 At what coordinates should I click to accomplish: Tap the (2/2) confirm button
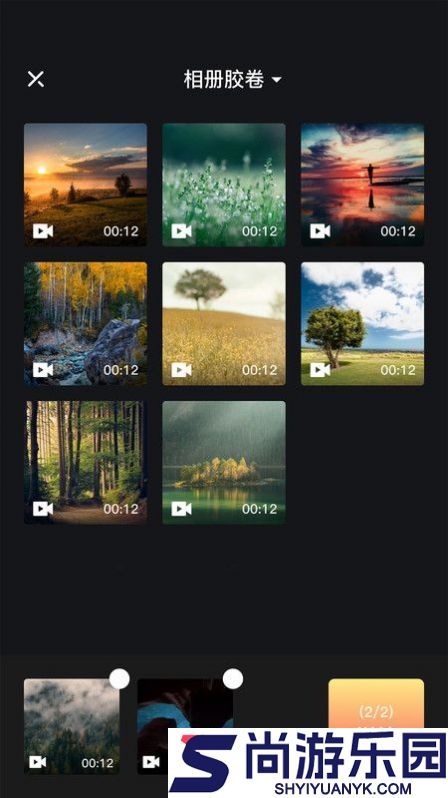[376, 704]
